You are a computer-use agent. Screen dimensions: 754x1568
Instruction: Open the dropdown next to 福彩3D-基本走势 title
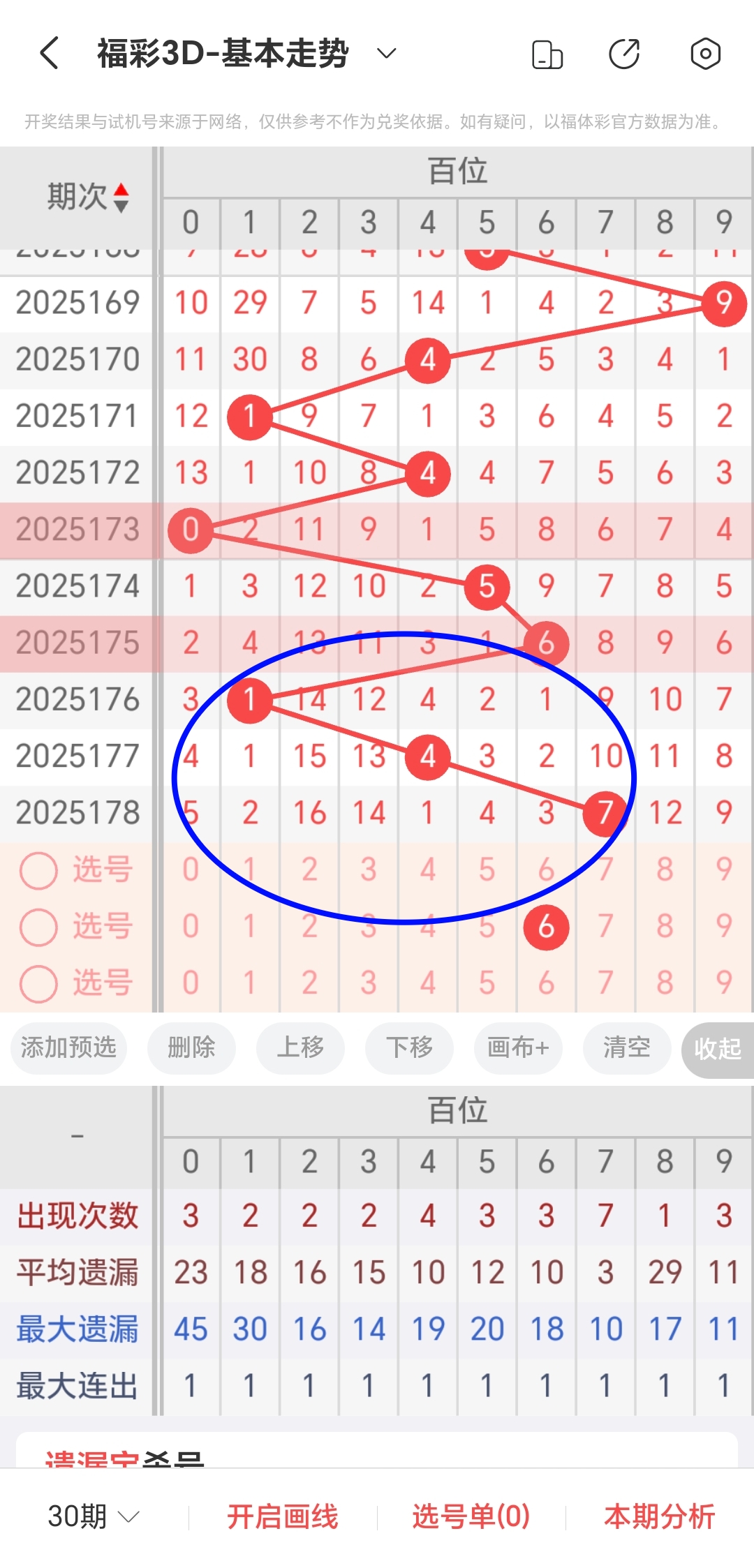tap(386, 52)
